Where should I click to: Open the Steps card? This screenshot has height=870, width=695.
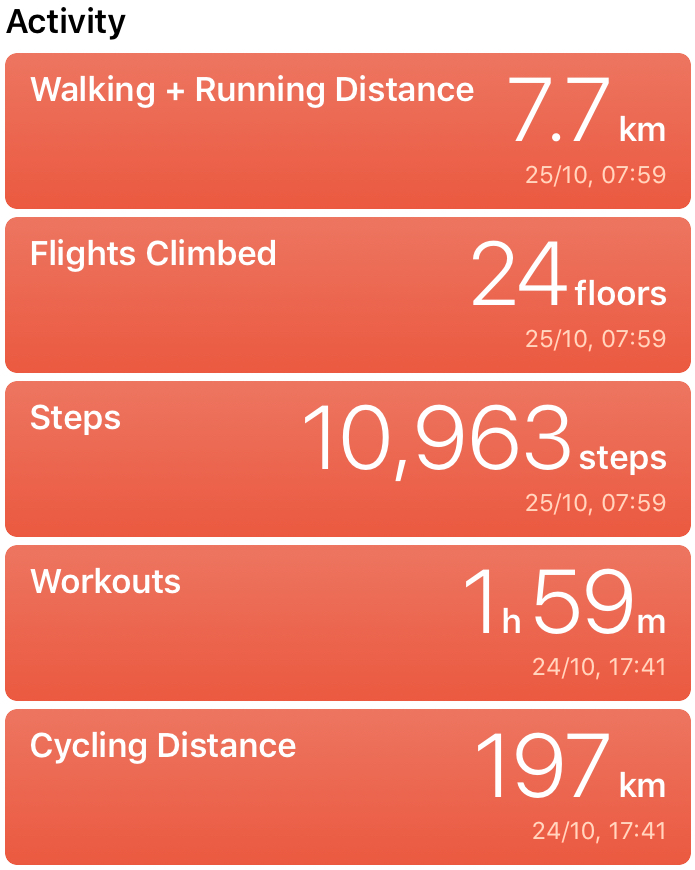coord(347,459)
